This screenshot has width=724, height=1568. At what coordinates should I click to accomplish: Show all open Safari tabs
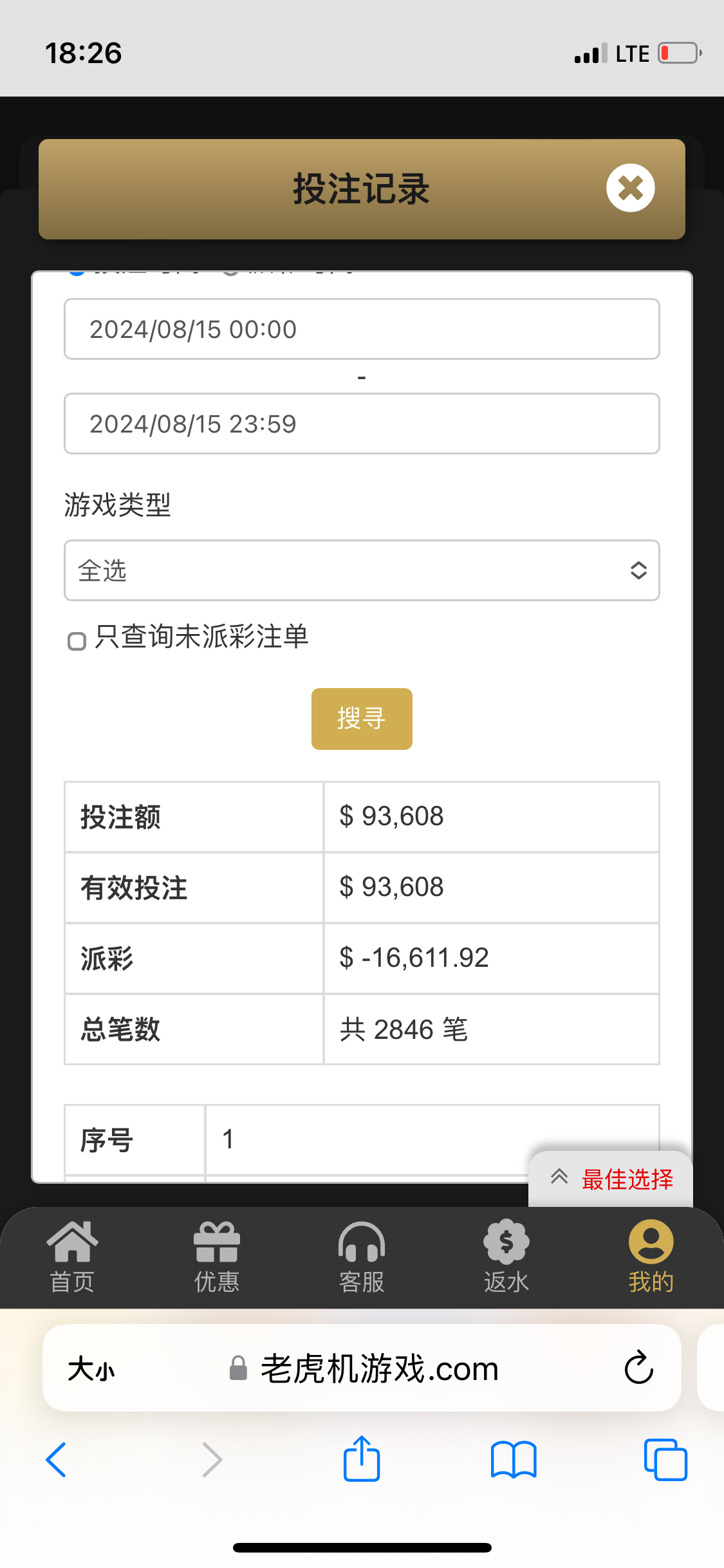(665, 1460)
